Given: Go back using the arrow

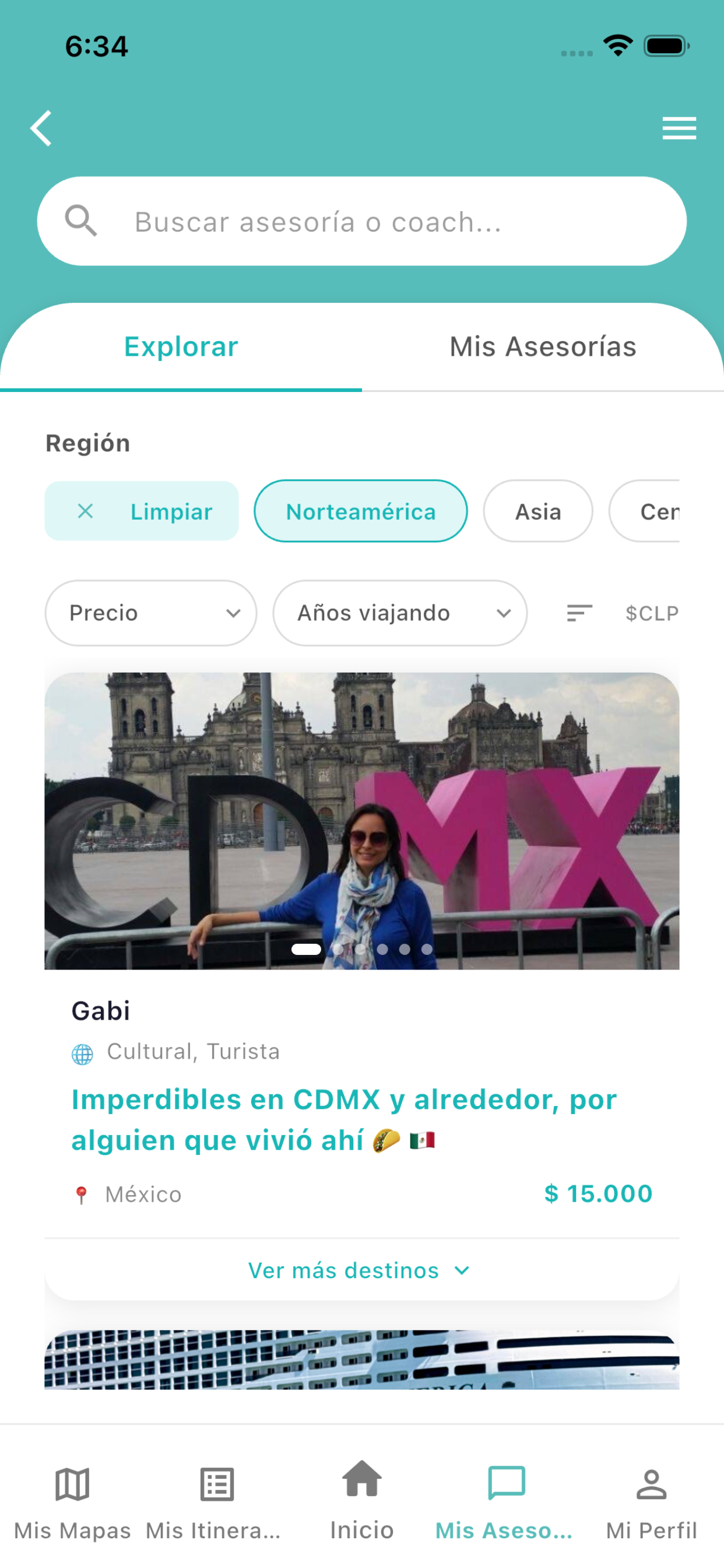Looking at the screenshot, I should [x=41, y=128].
